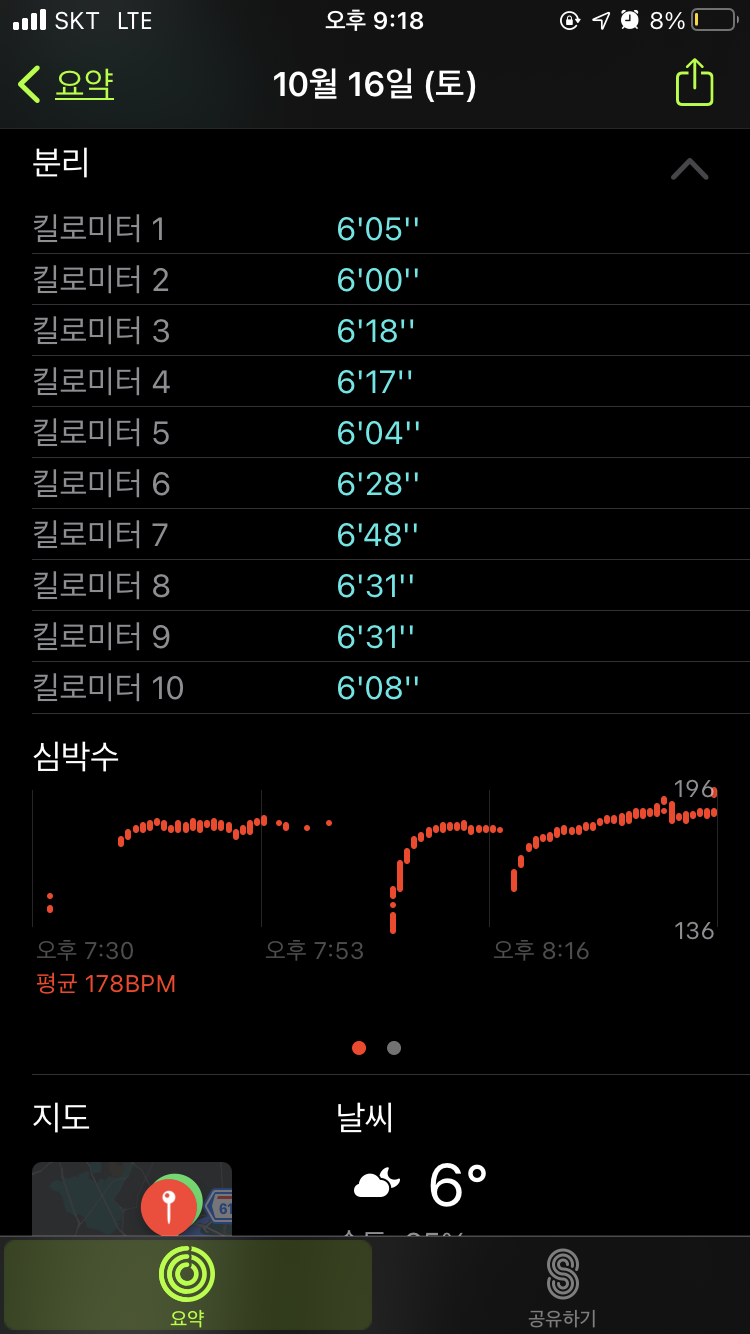Open the workout route map thumbnail
This screenshot has height=1334, width=750.
pyautogui.click(x=132, y=1198)
